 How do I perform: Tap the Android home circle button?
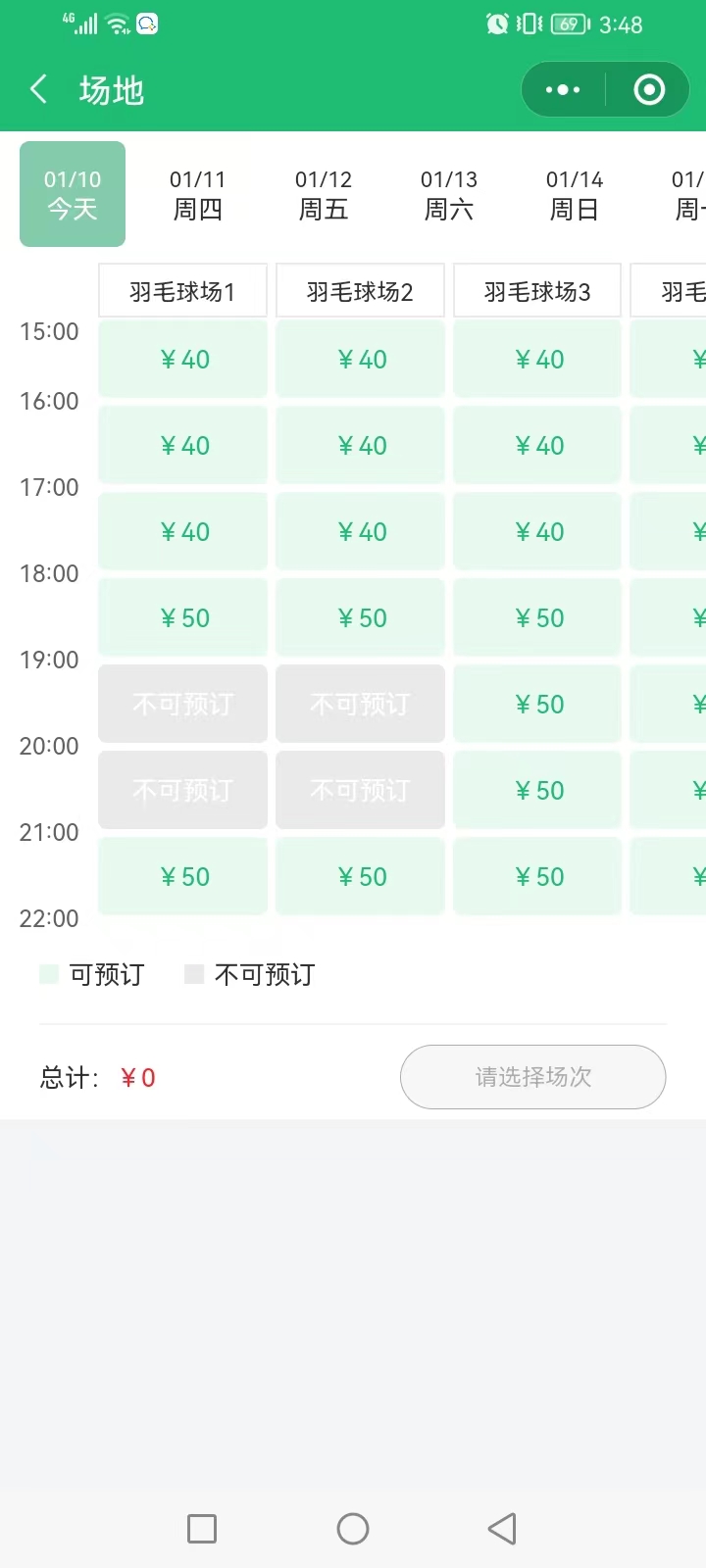[x=352, y=1528]
